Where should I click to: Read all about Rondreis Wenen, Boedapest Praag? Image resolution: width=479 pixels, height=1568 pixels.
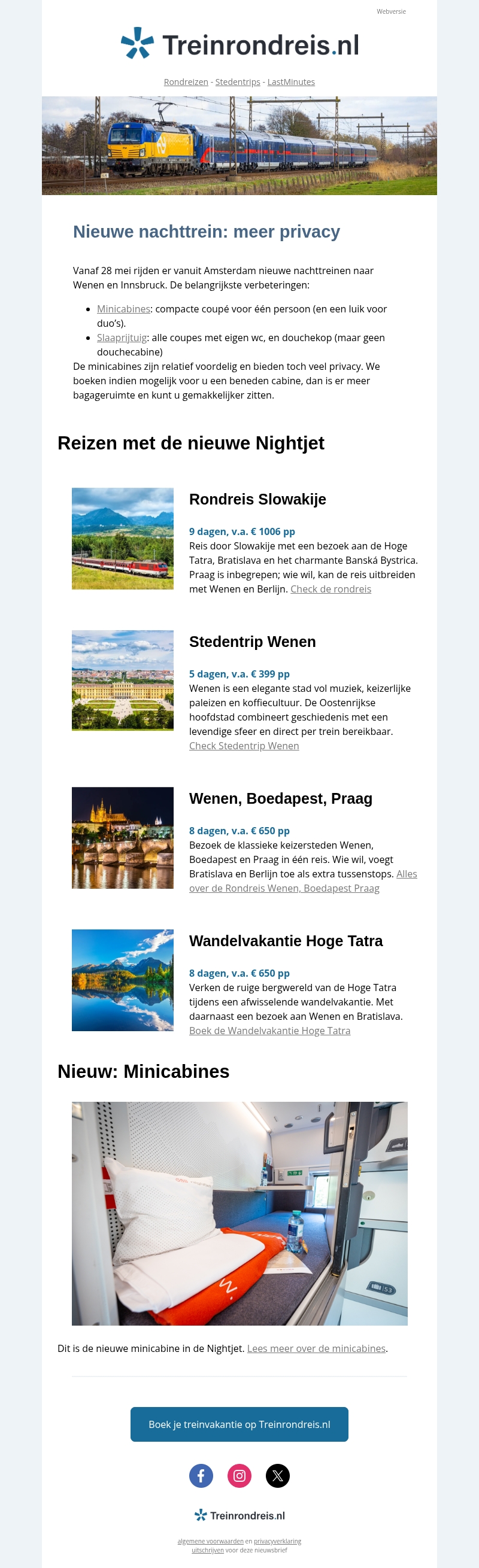pyautogui.click(x=284, y=889)
